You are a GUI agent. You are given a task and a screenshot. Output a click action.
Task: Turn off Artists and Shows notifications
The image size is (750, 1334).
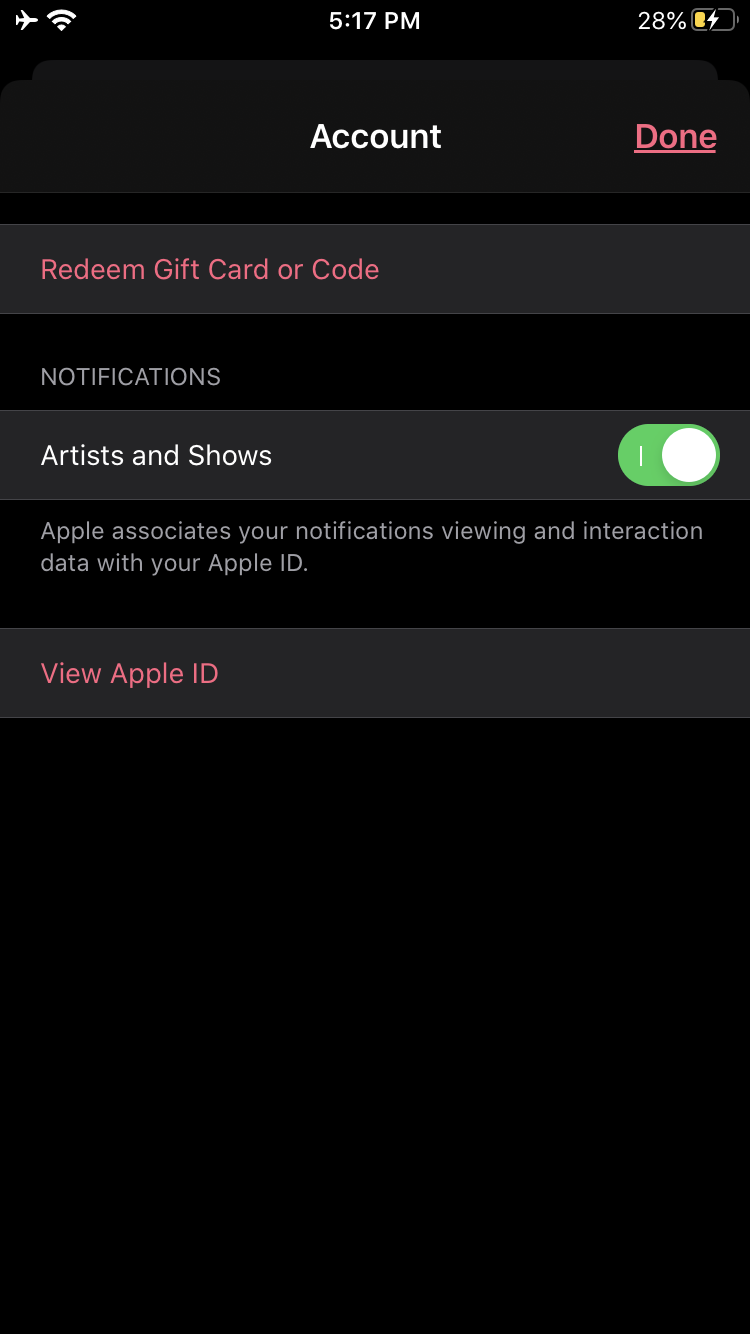click(668, 456)
